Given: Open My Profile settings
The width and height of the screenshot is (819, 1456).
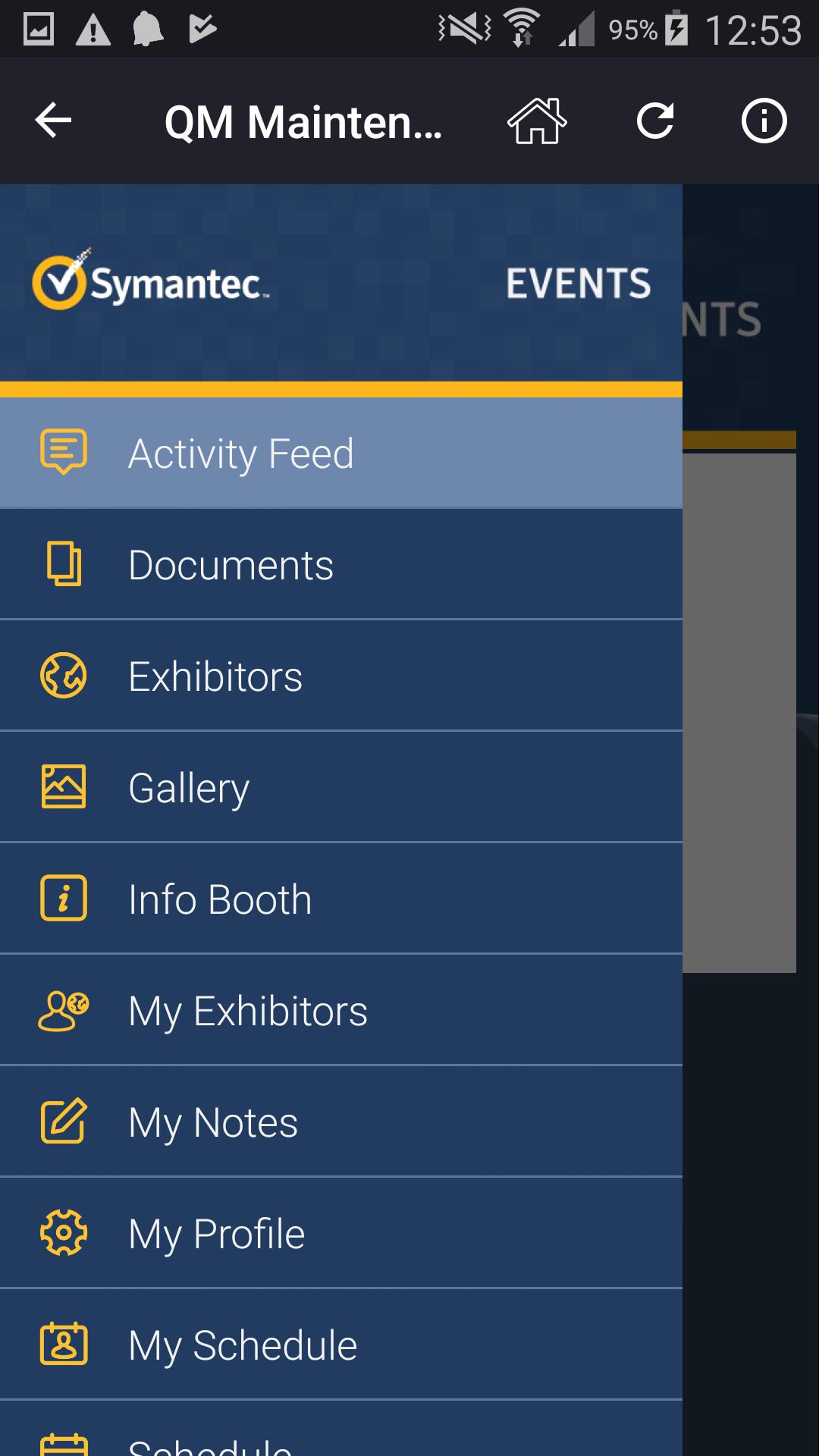Looking at the screenshot, I should [x=341, y=1234].
